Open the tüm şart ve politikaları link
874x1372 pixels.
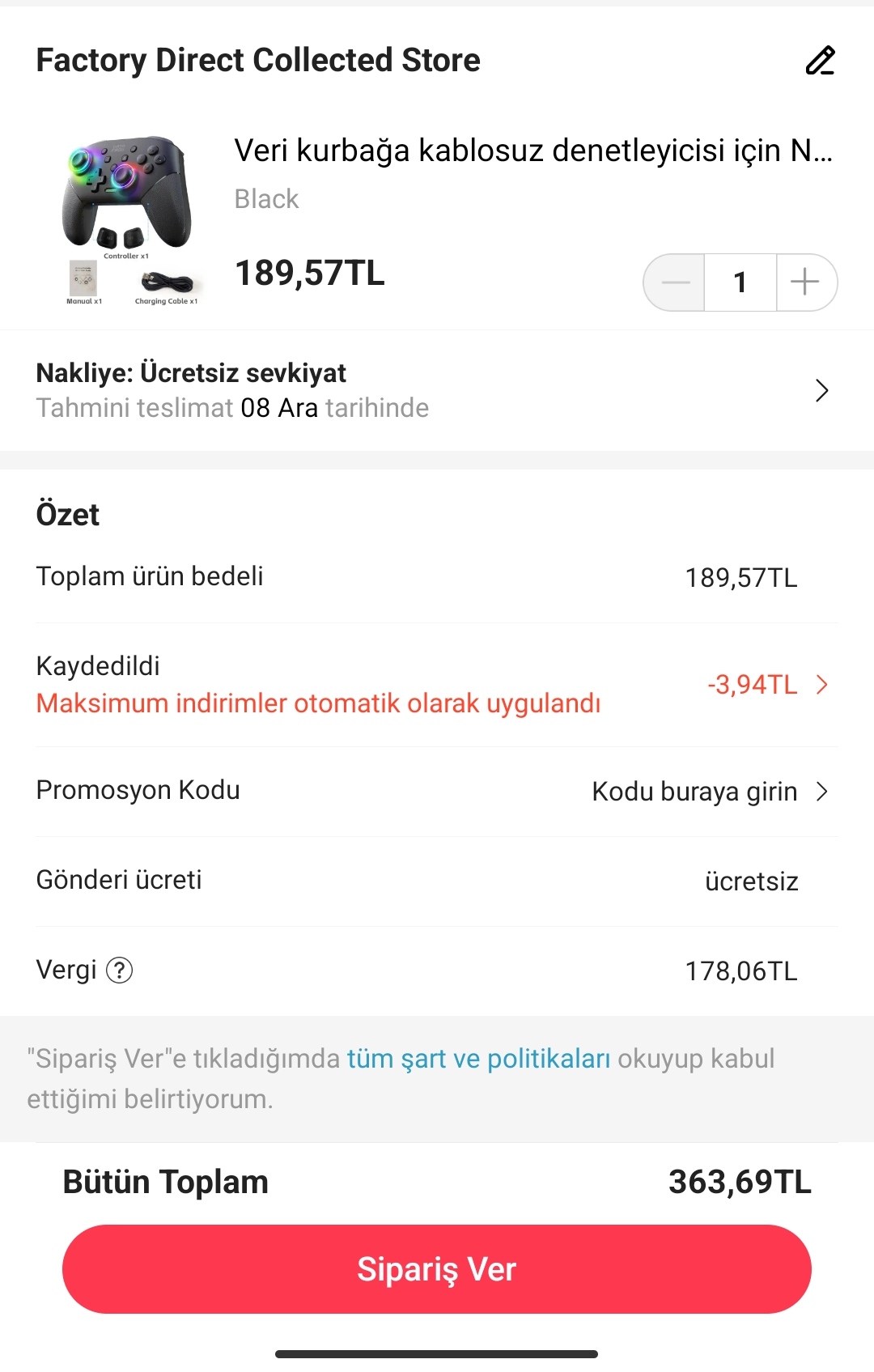(478, 1059)
